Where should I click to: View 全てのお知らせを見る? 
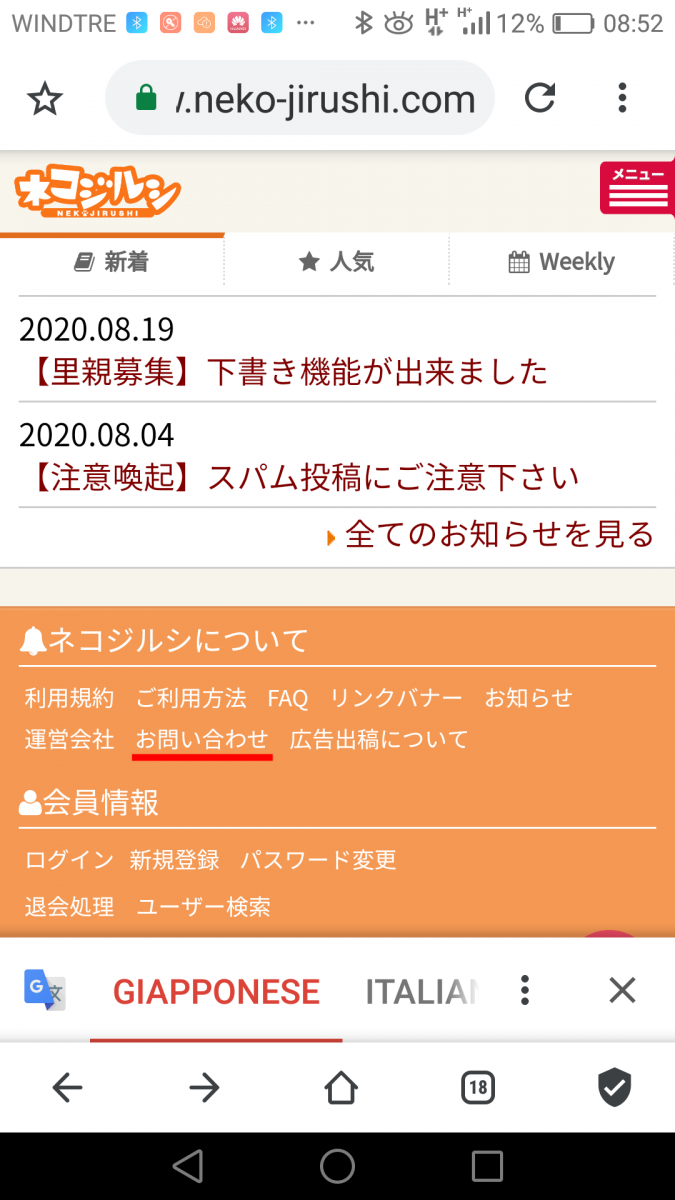click(x=498, y=535)
